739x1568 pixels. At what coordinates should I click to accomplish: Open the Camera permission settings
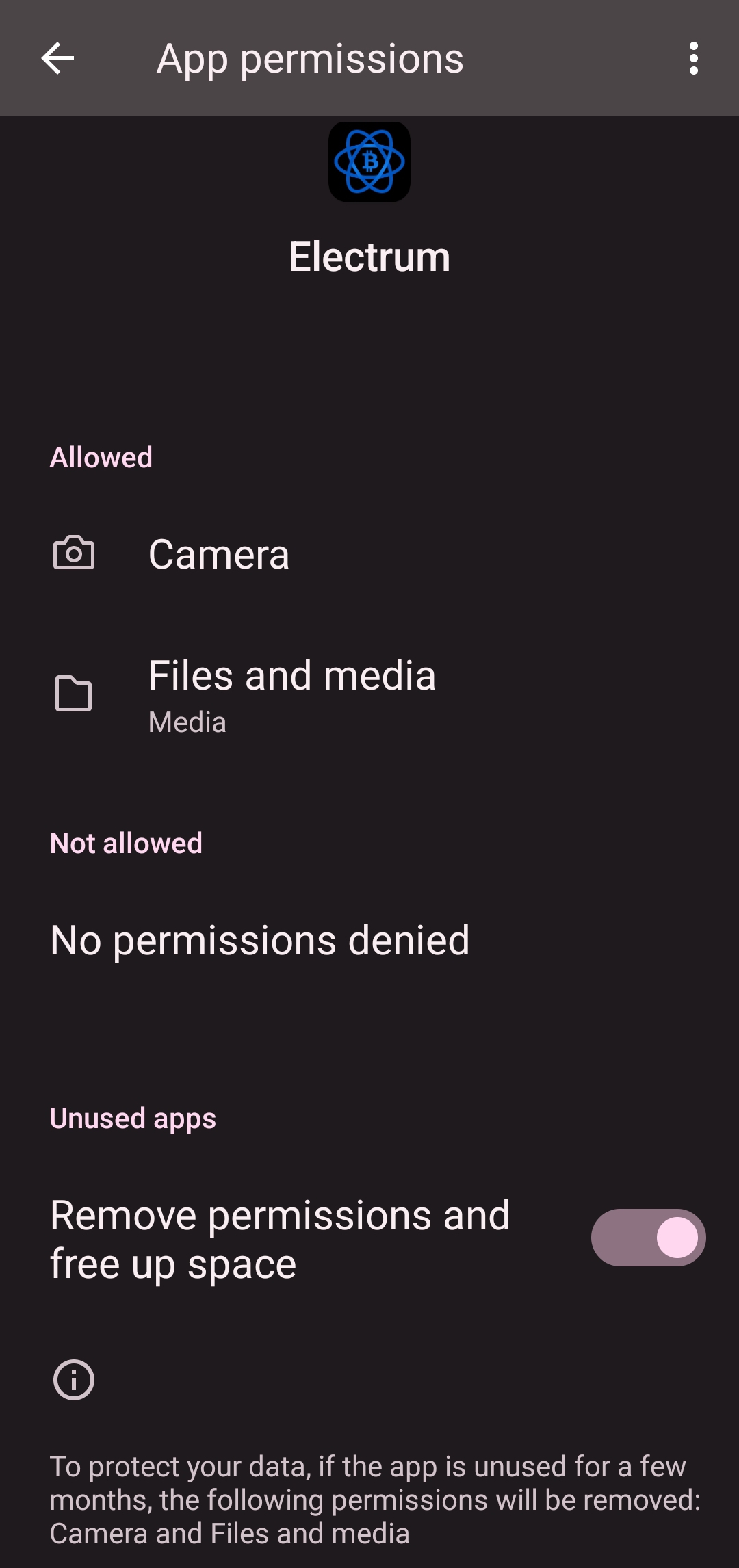pos(369,553)
